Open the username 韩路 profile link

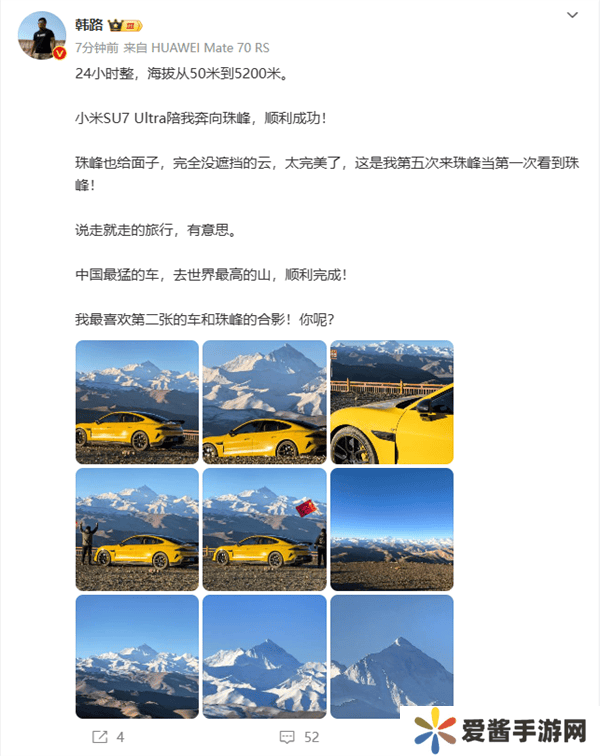coord(93,24)
